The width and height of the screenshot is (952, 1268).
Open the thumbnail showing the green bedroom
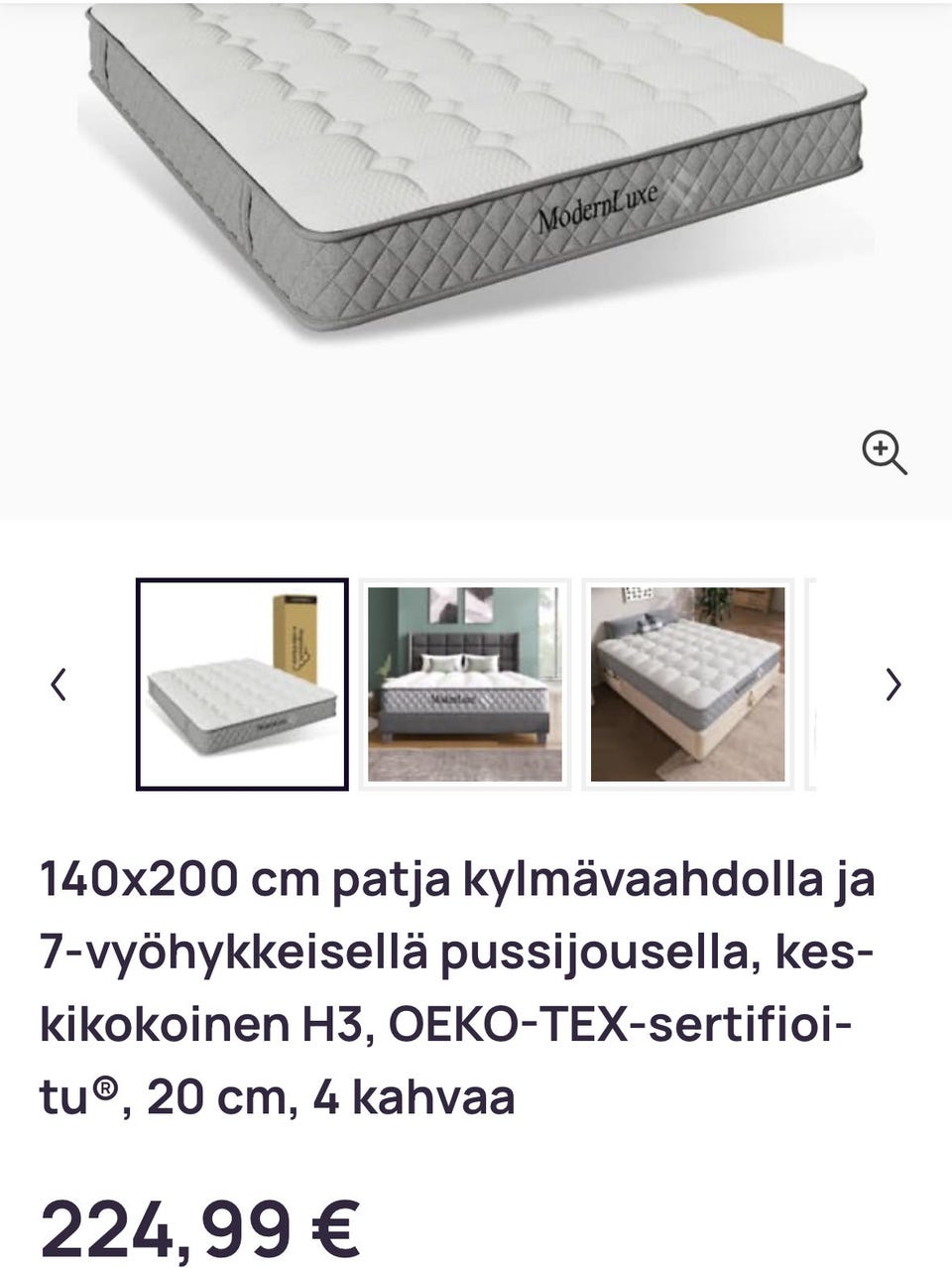[x=465, y=683]
